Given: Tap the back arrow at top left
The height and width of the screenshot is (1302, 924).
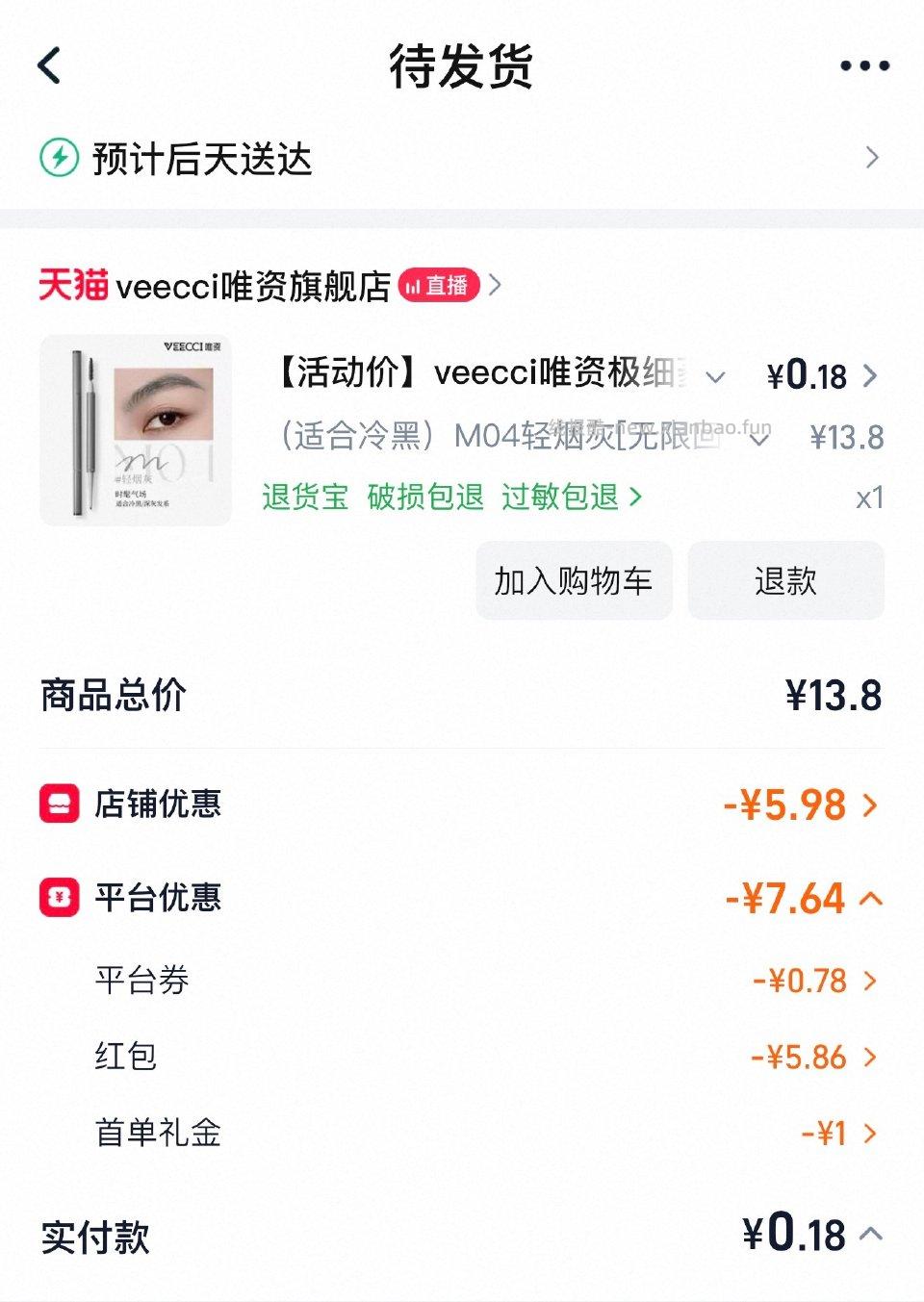Looking at the screenshot, I should (x=48, y=65).
